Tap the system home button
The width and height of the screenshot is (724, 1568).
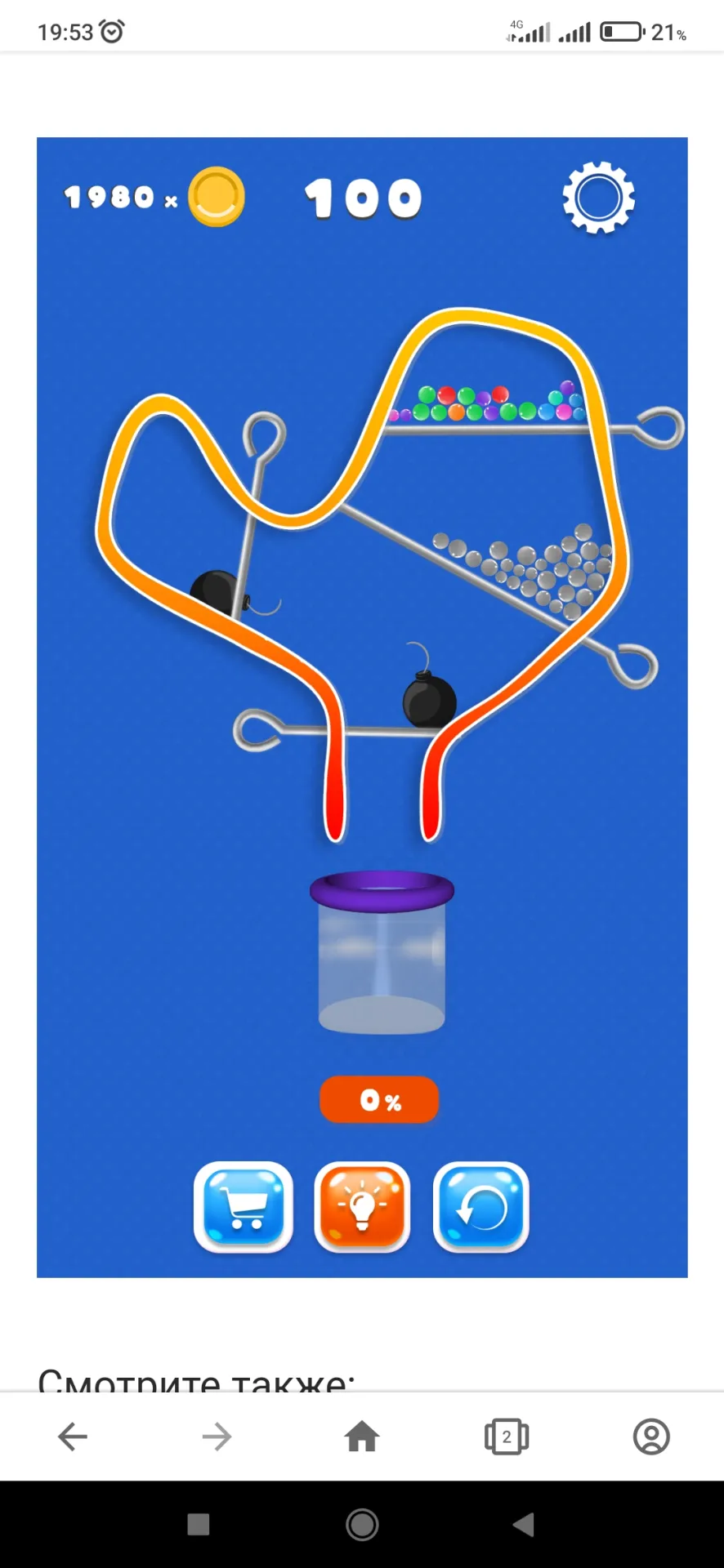(x=362, y=1525)
